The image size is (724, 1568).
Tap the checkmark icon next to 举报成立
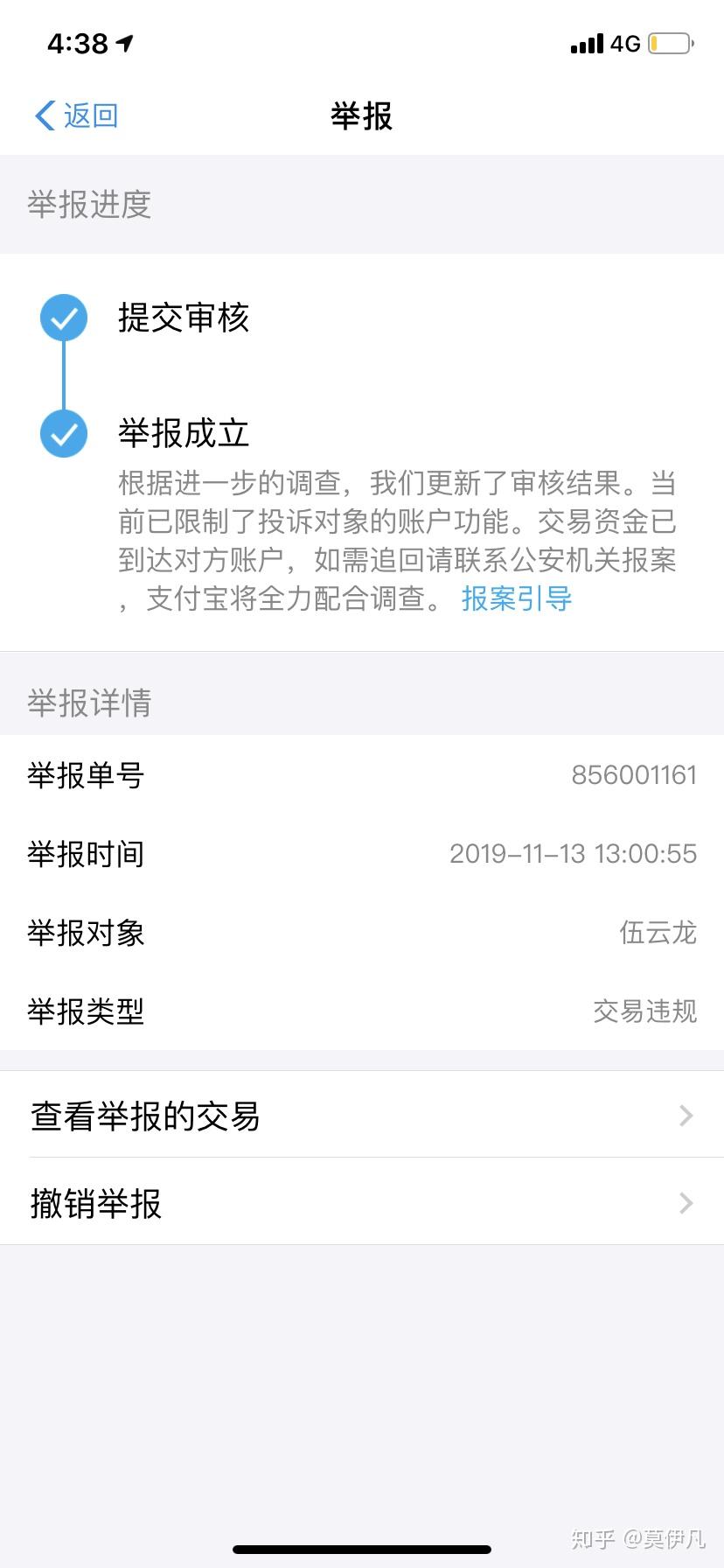(63, 433)
